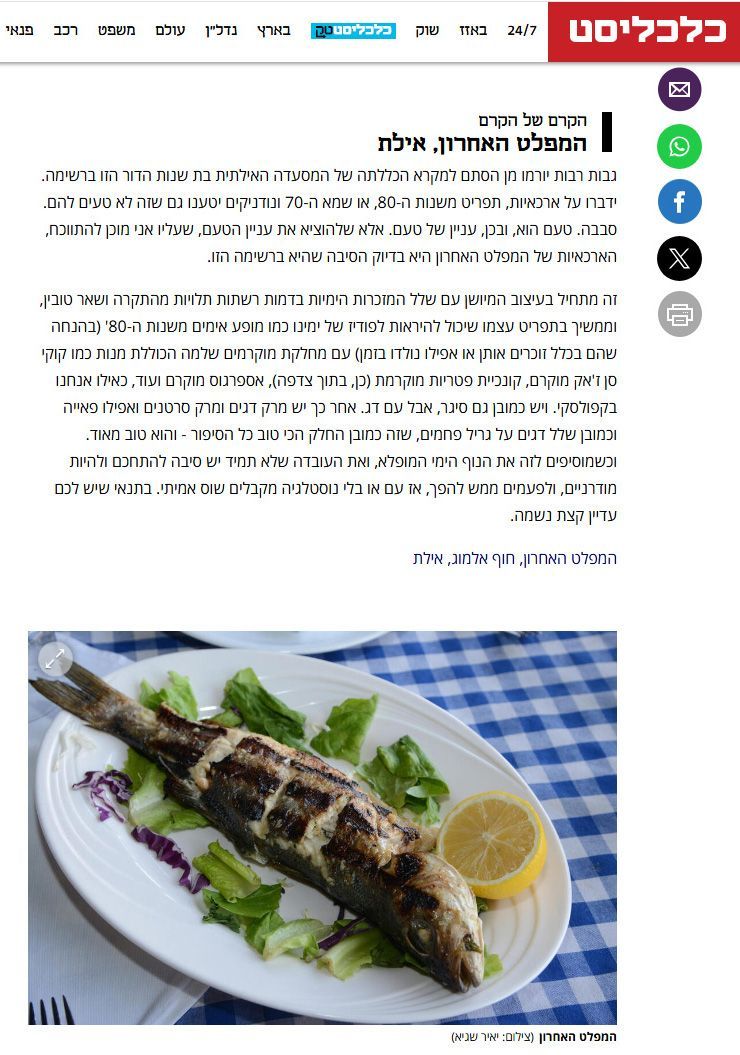Open שוק section
The image size is (740, 1055).
tap(427, 31)
